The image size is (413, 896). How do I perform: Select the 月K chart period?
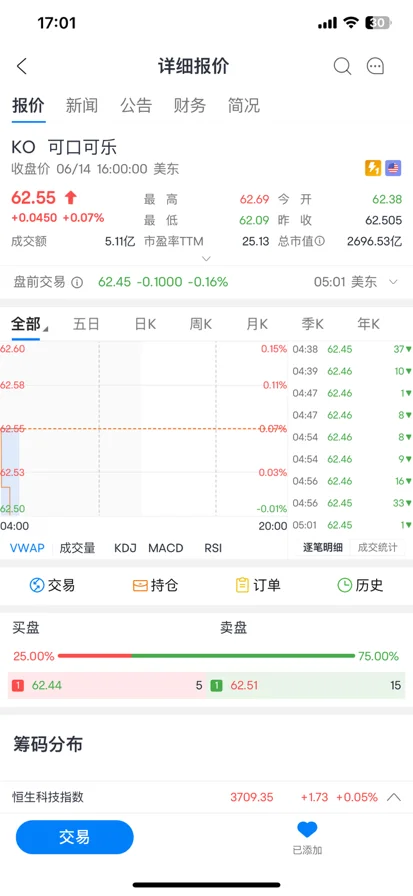[x=256, y=325]
